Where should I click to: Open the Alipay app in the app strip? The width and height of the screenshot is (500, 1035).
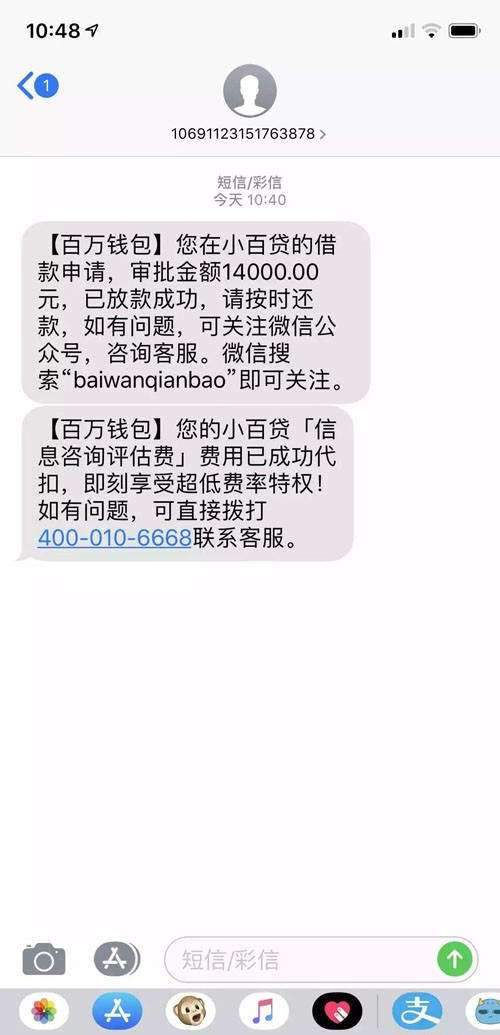coord(417,1012)
